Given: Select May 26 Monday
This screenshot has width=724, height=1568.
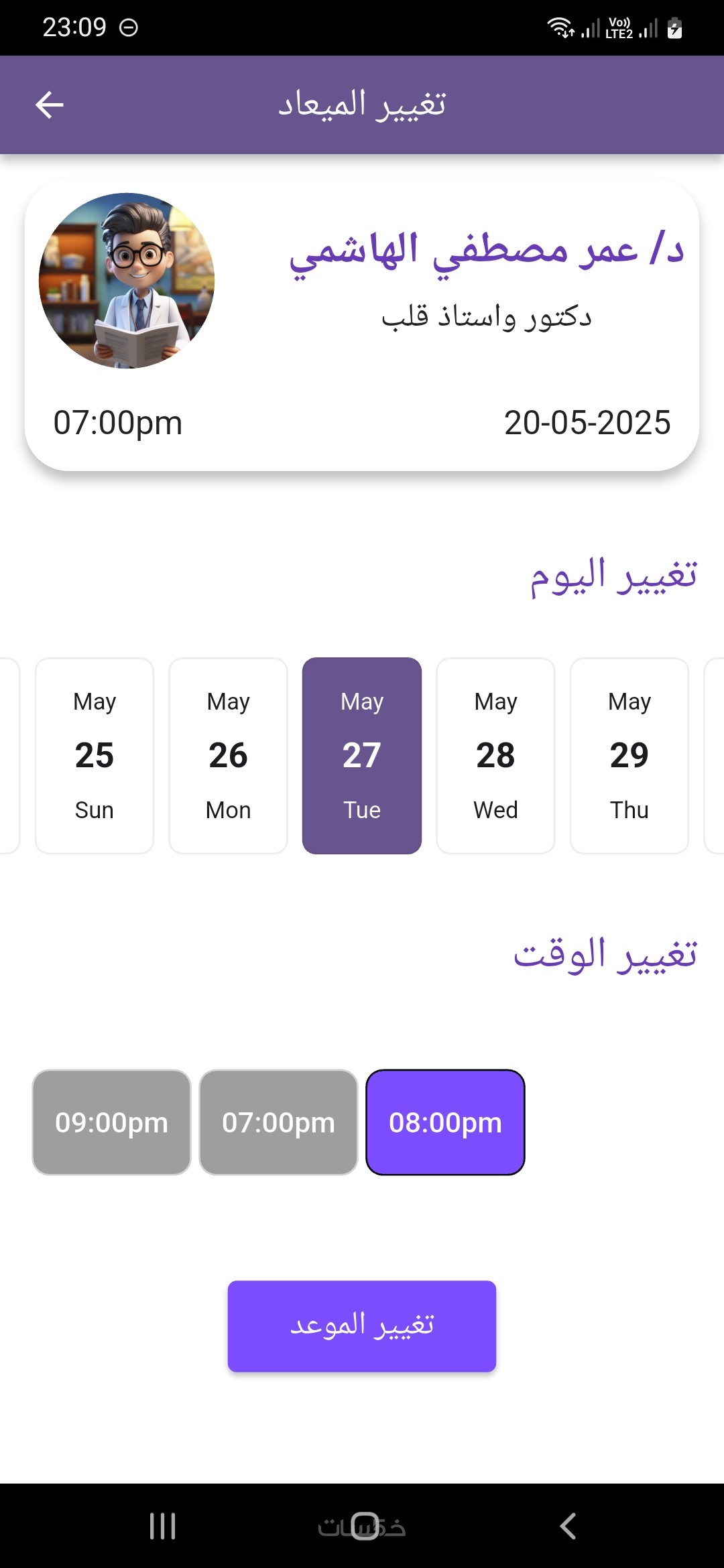Looking at the screenshot, I should (228, 755).
